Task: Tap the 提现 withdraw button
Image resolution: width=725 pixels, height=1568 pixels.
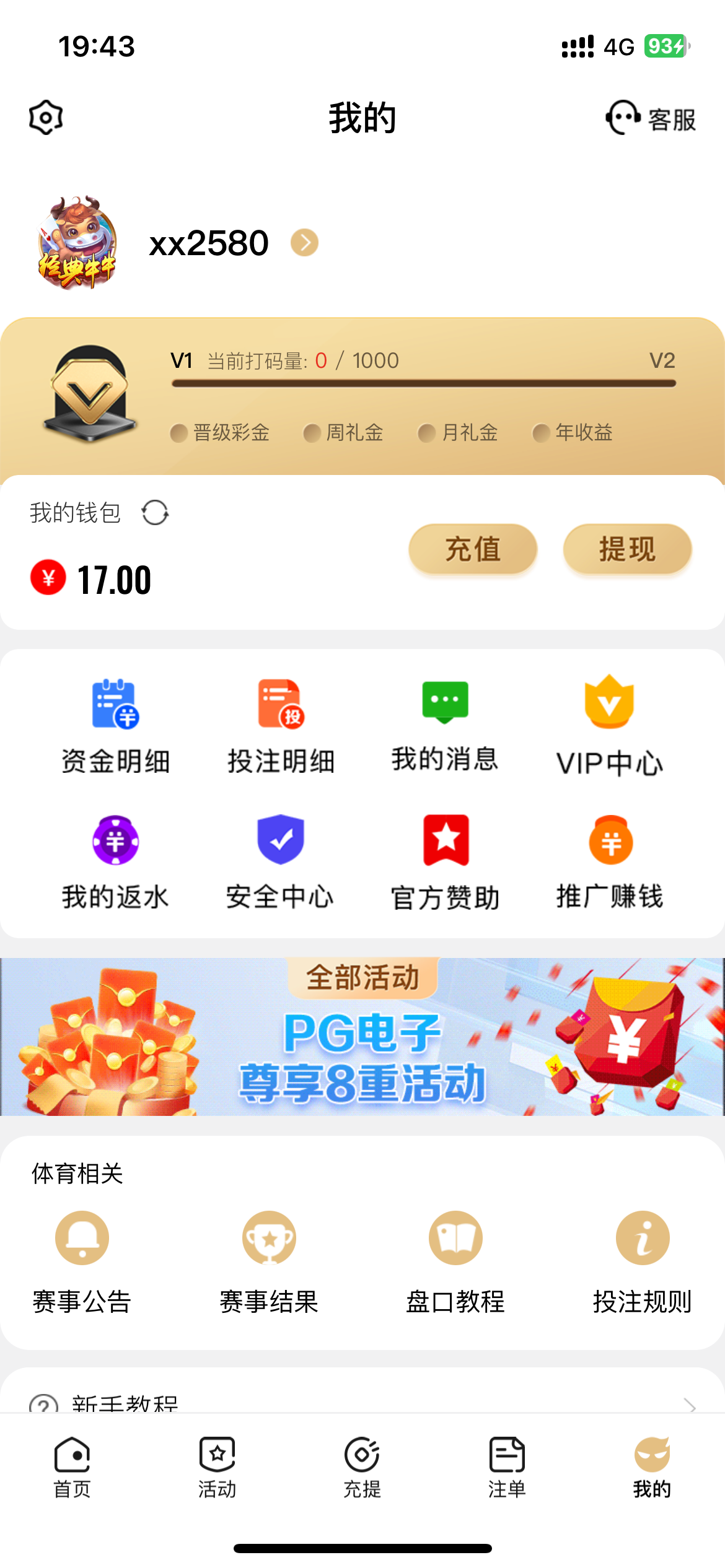Action: pos(627,549)
